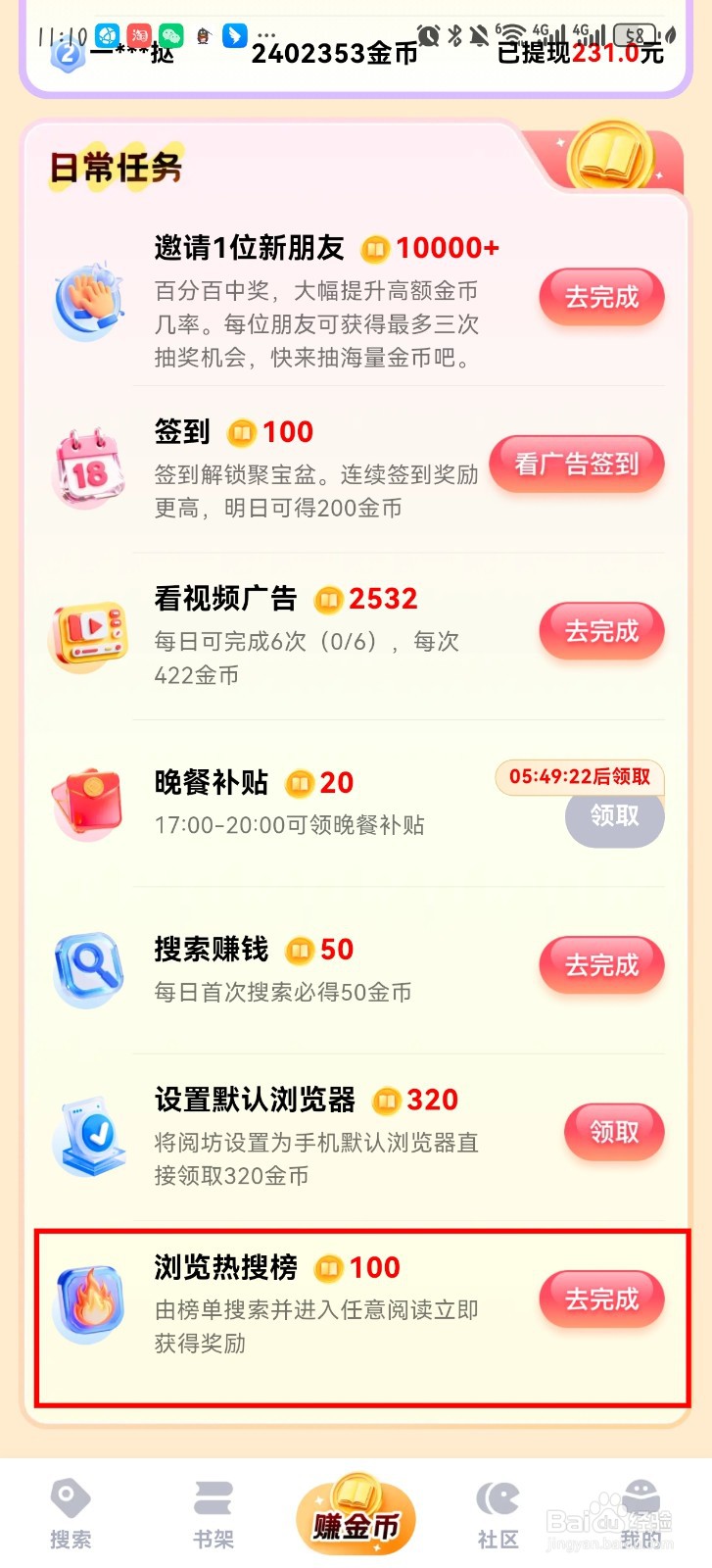712x1568 pixels.
Task: Open the Taobao icon in the notification bar
Action: (138, 35)
